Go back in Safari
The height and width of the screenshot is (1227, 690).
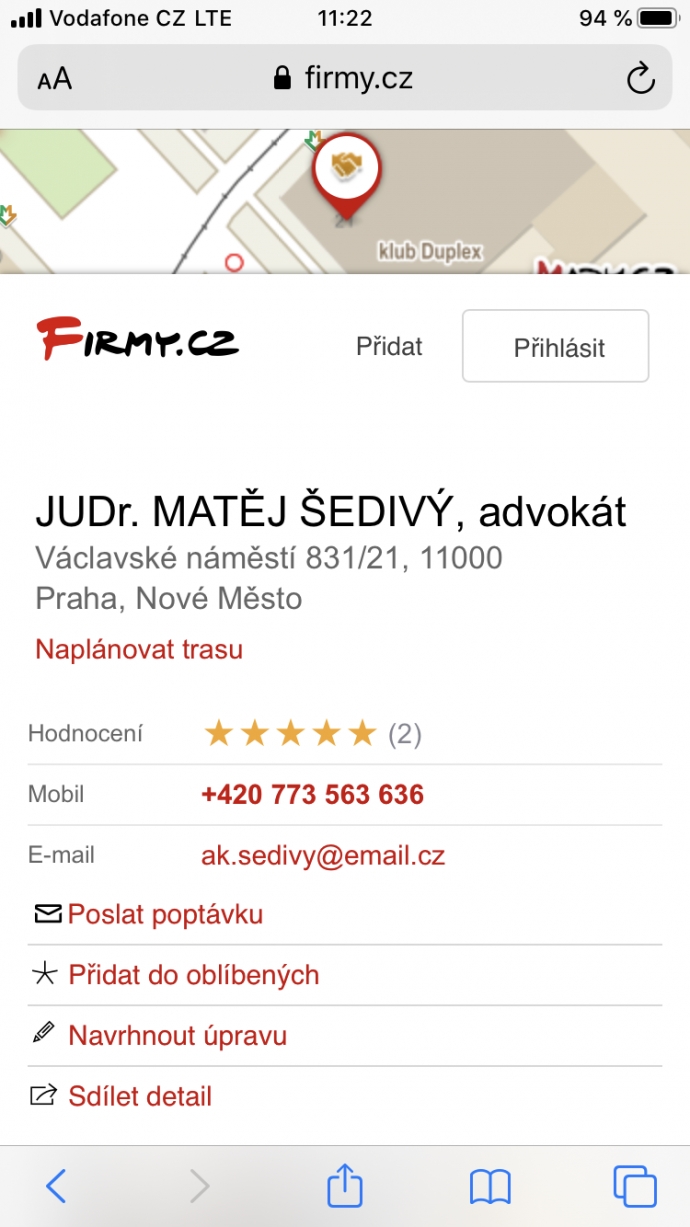[x=57, y=1186]
